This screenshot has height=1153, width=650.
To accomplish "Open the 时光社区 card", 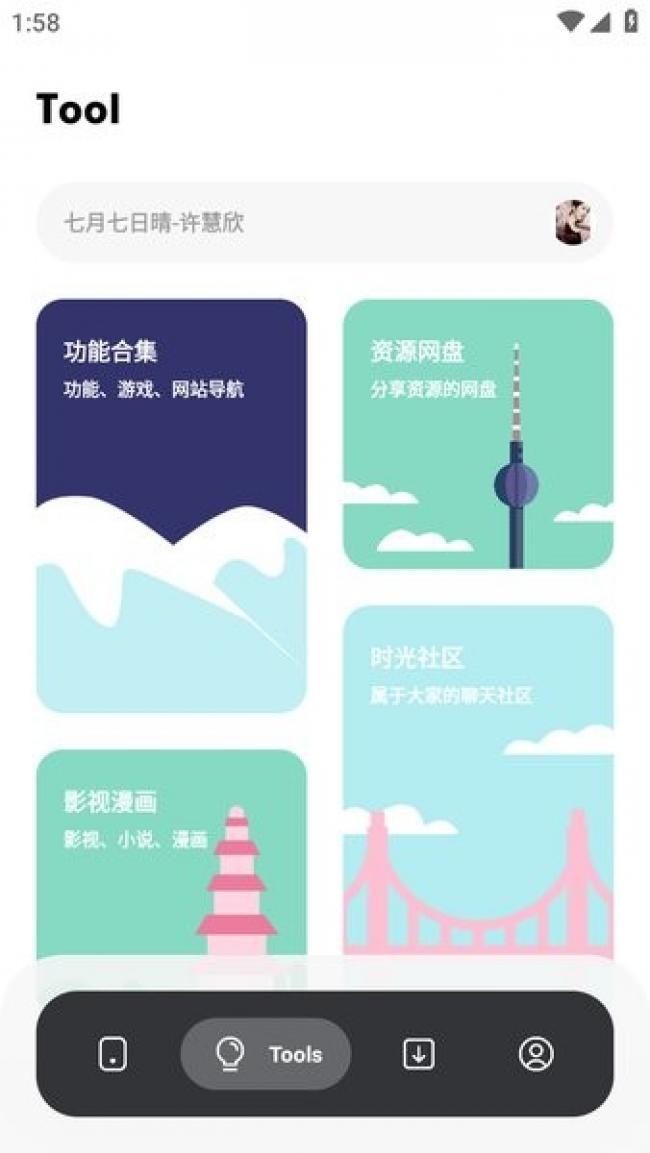I will pos(478,781).
